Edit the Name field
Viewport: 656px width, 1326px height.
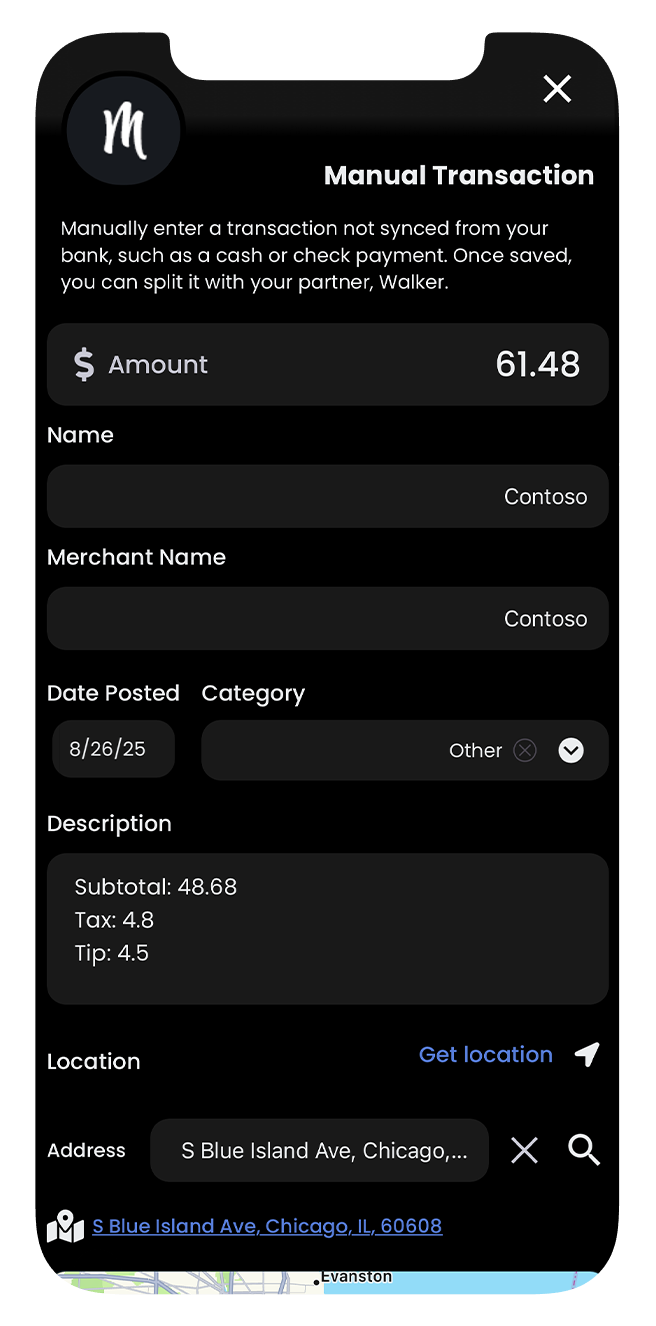coord(327,496)
